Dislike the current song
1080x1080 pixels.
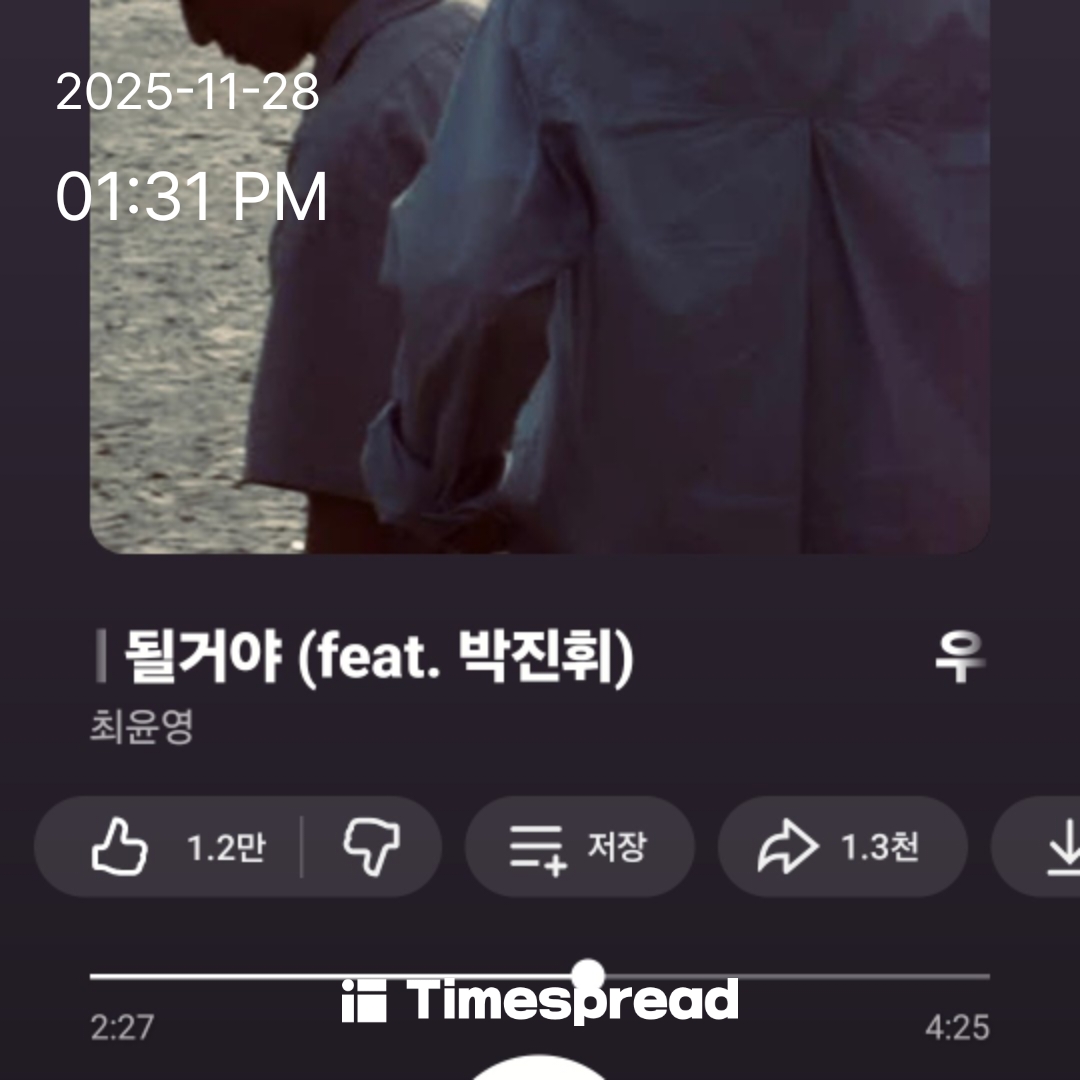point(371,848)
